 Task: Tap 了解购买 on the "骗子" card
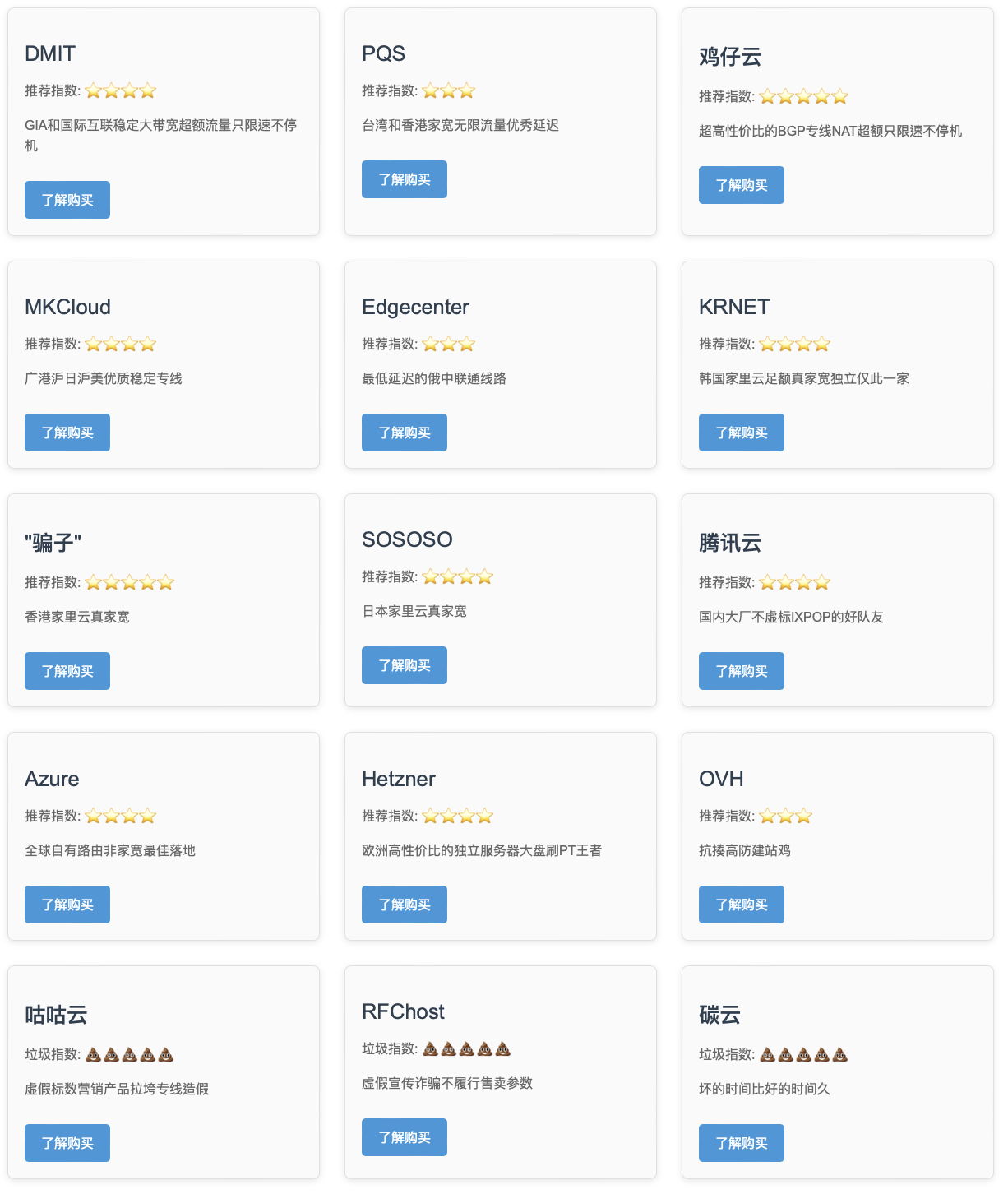coord(67,671)
